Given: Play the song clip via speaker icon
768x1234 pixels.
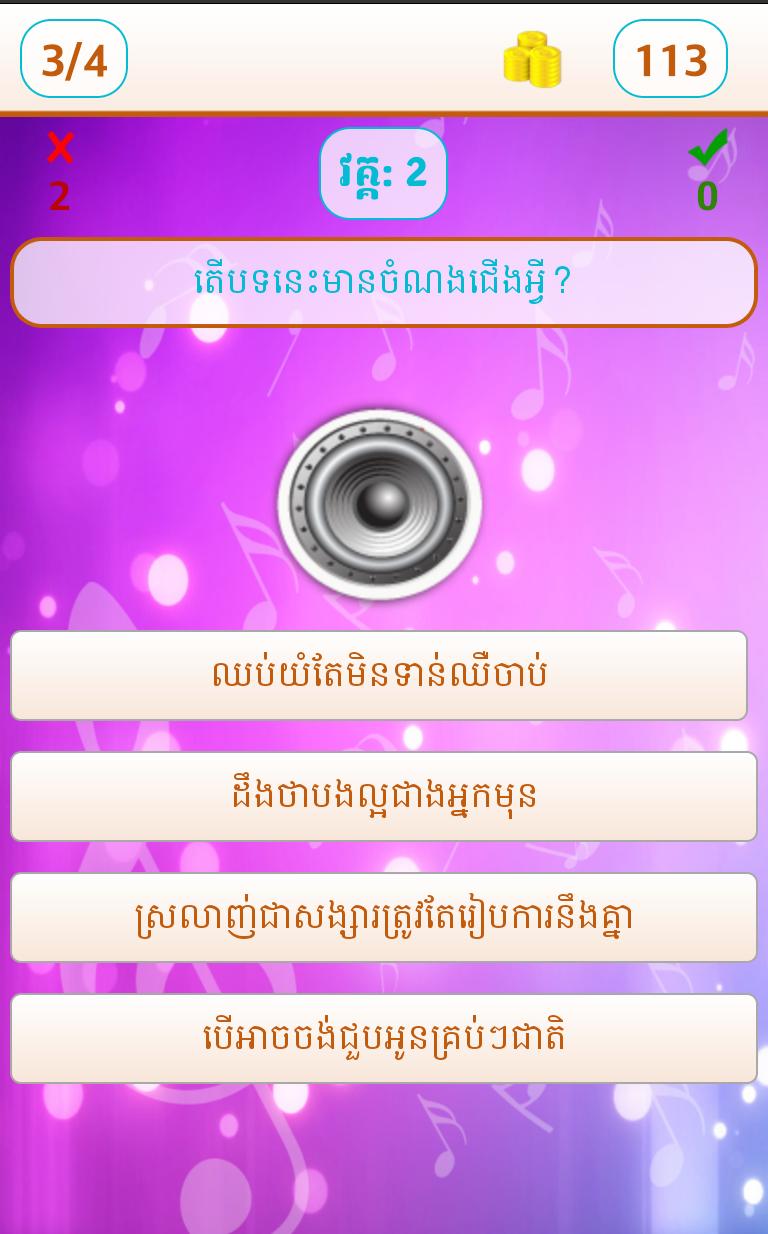Looking at the screenshot, I should point(380,504).
